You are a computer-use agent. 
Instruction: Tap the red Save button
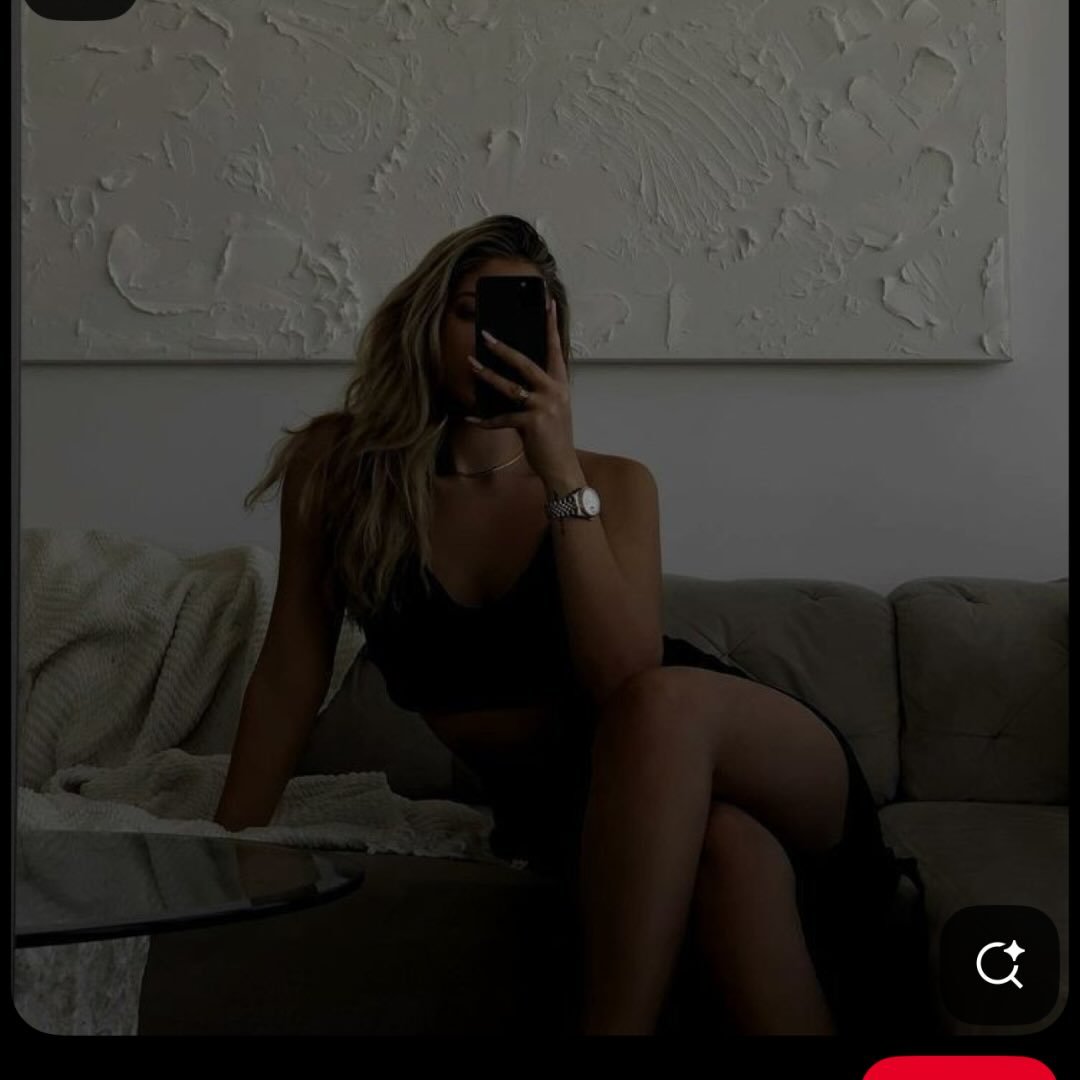[x=959, y=1068]
